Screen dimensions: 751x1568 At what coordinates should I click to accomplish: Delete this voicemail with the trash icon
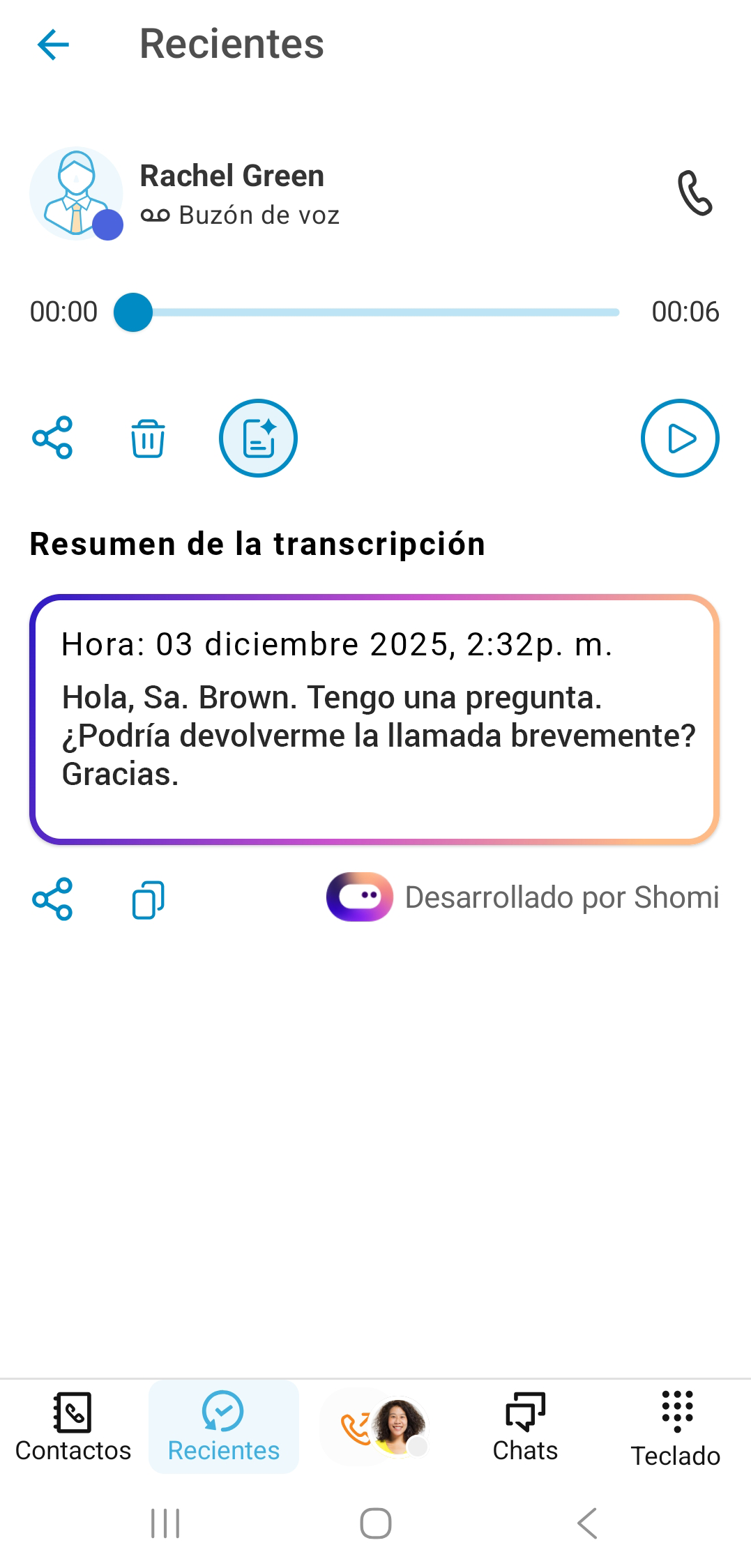click(x=148, y=439)
